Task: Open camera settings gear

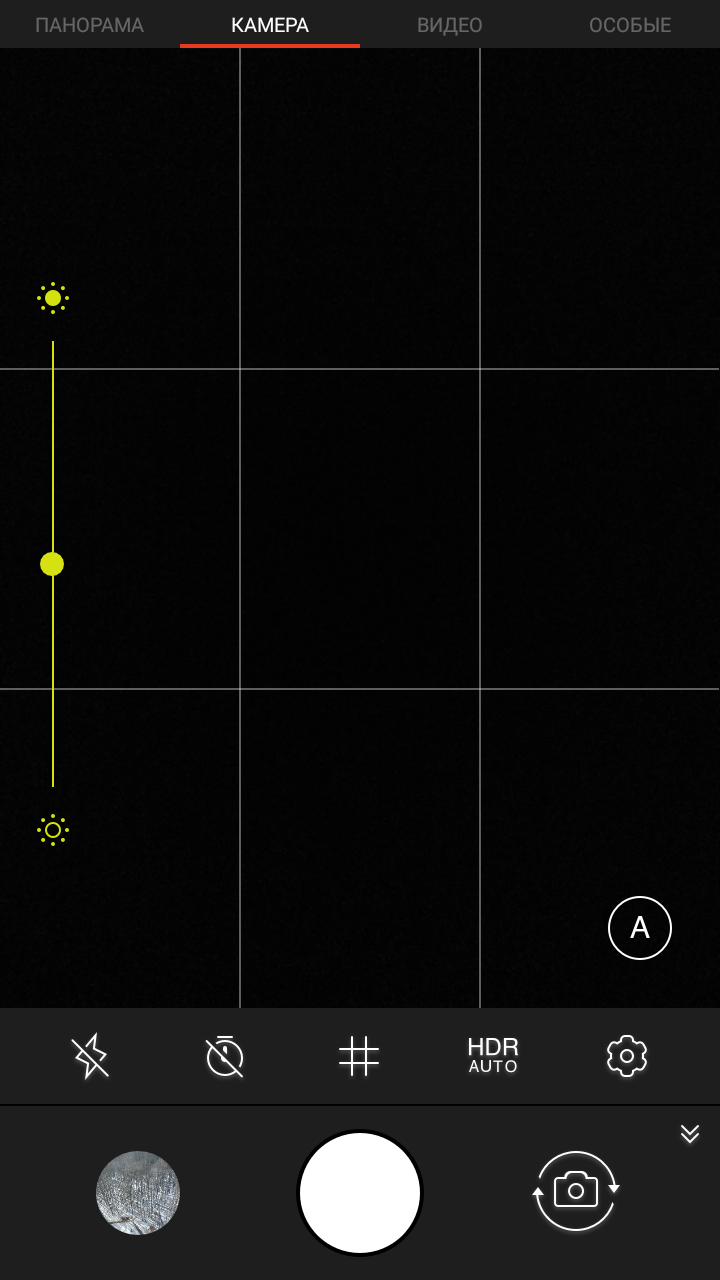Action: pyautogui.click(x=627, y=1056)
